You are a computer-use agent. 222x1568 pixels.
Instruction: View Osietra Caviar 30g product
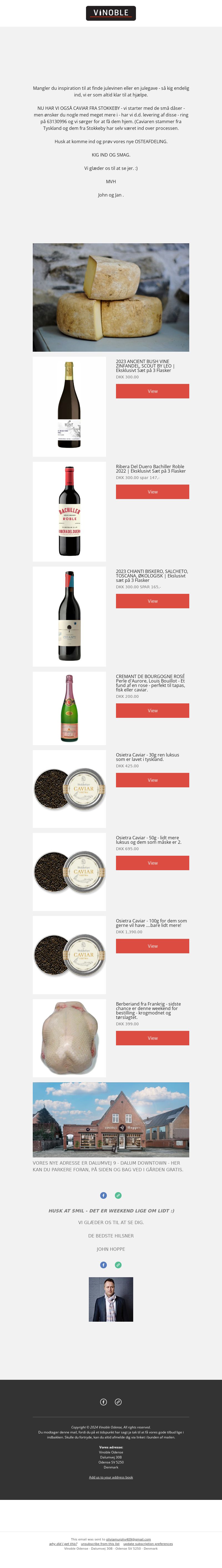pos(152,780)
